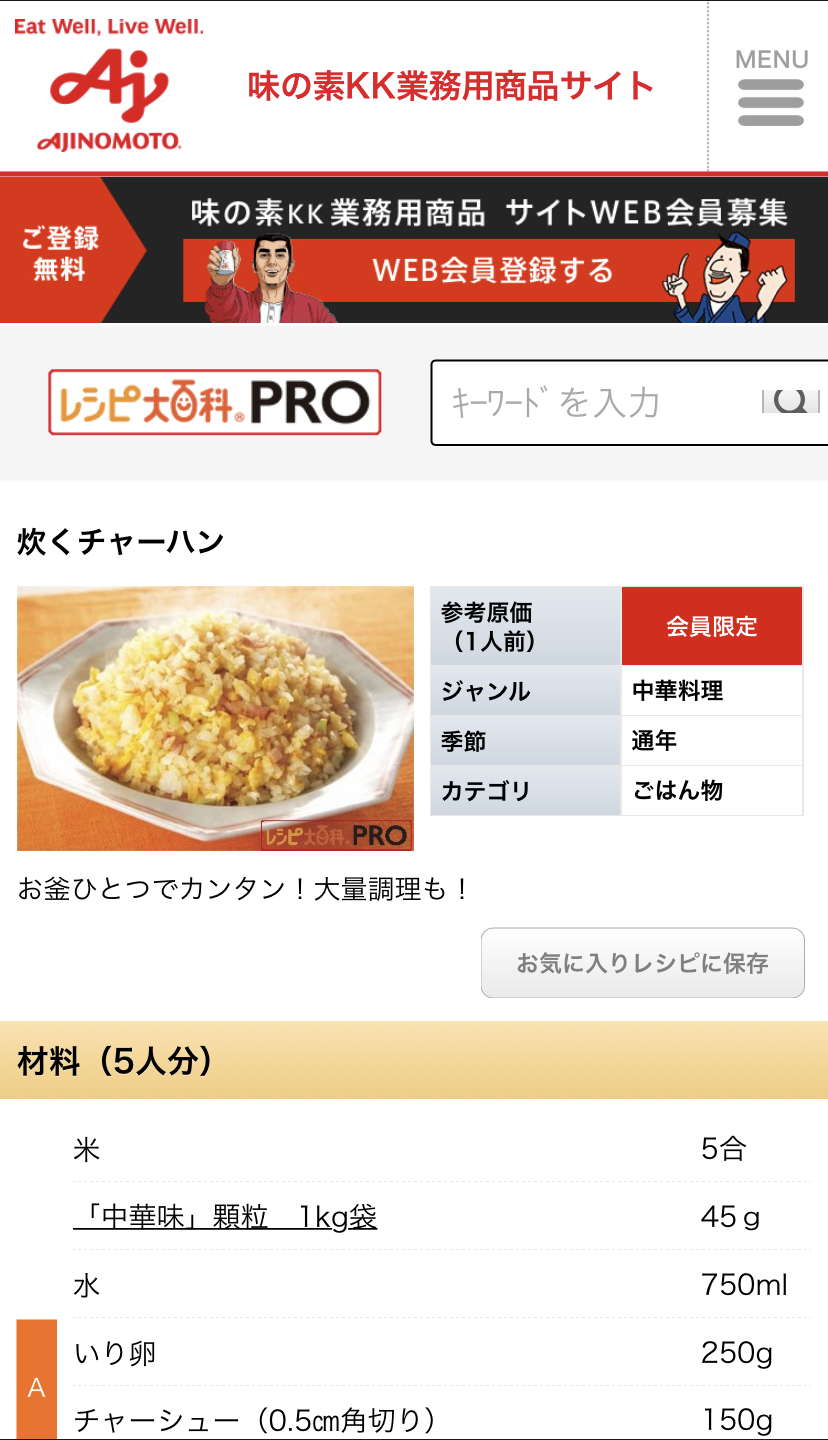Tap the 会員限定 red button
Screen dimensions: 828x1440
tap(712, 627)
